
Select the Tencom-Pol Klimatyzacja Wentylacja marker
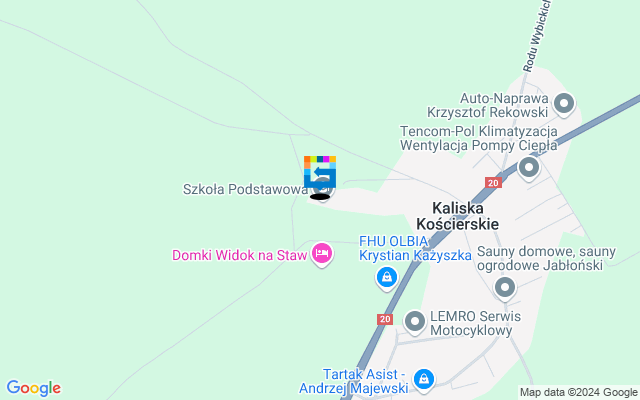click(x=529, y=166)
